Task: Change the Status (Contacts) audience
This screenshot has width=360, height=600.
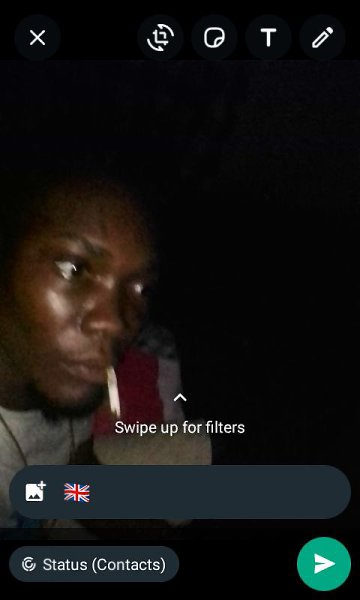Action: (x=94, y=564)
